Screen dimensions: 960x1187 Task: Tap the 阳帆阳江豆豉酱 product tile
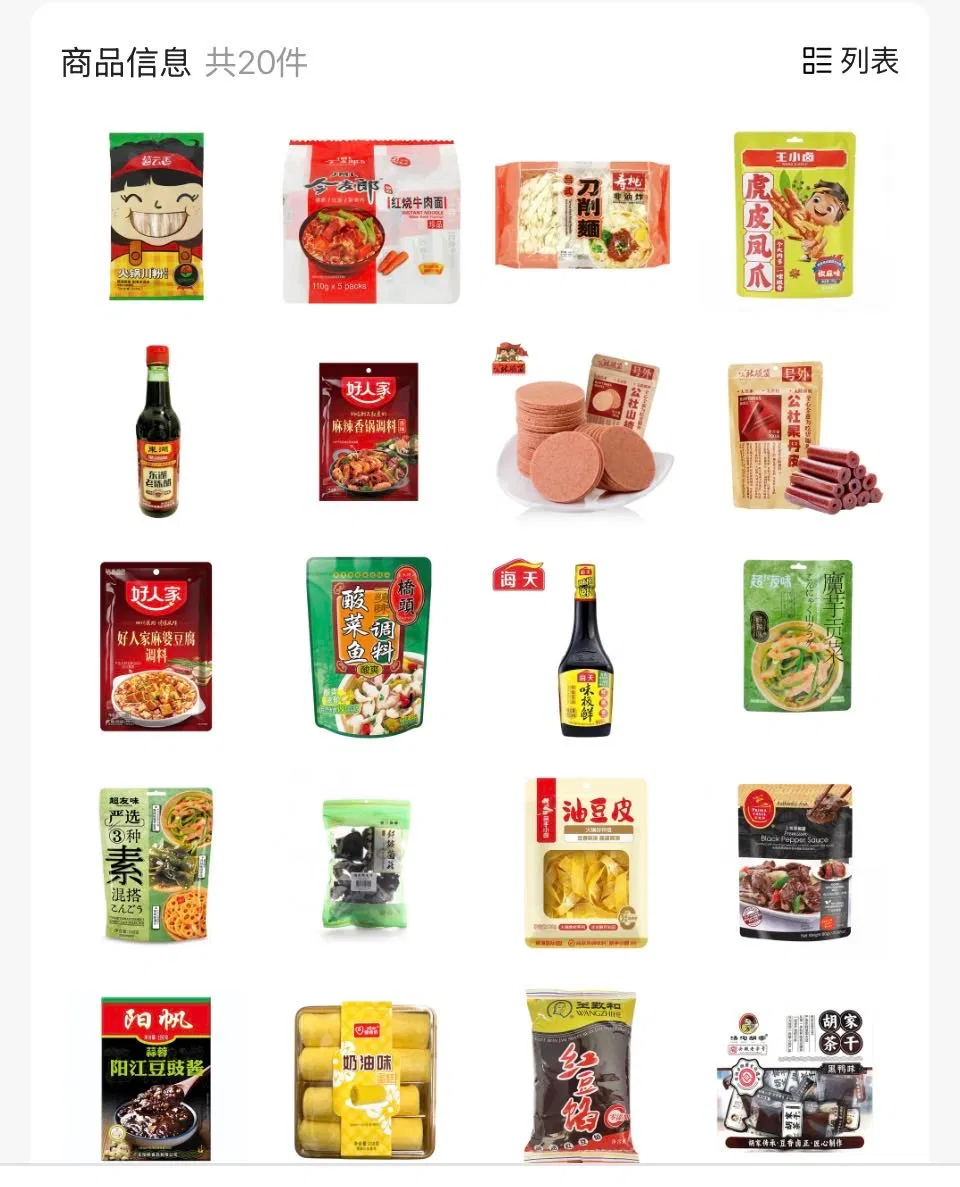pos(156,1077)
